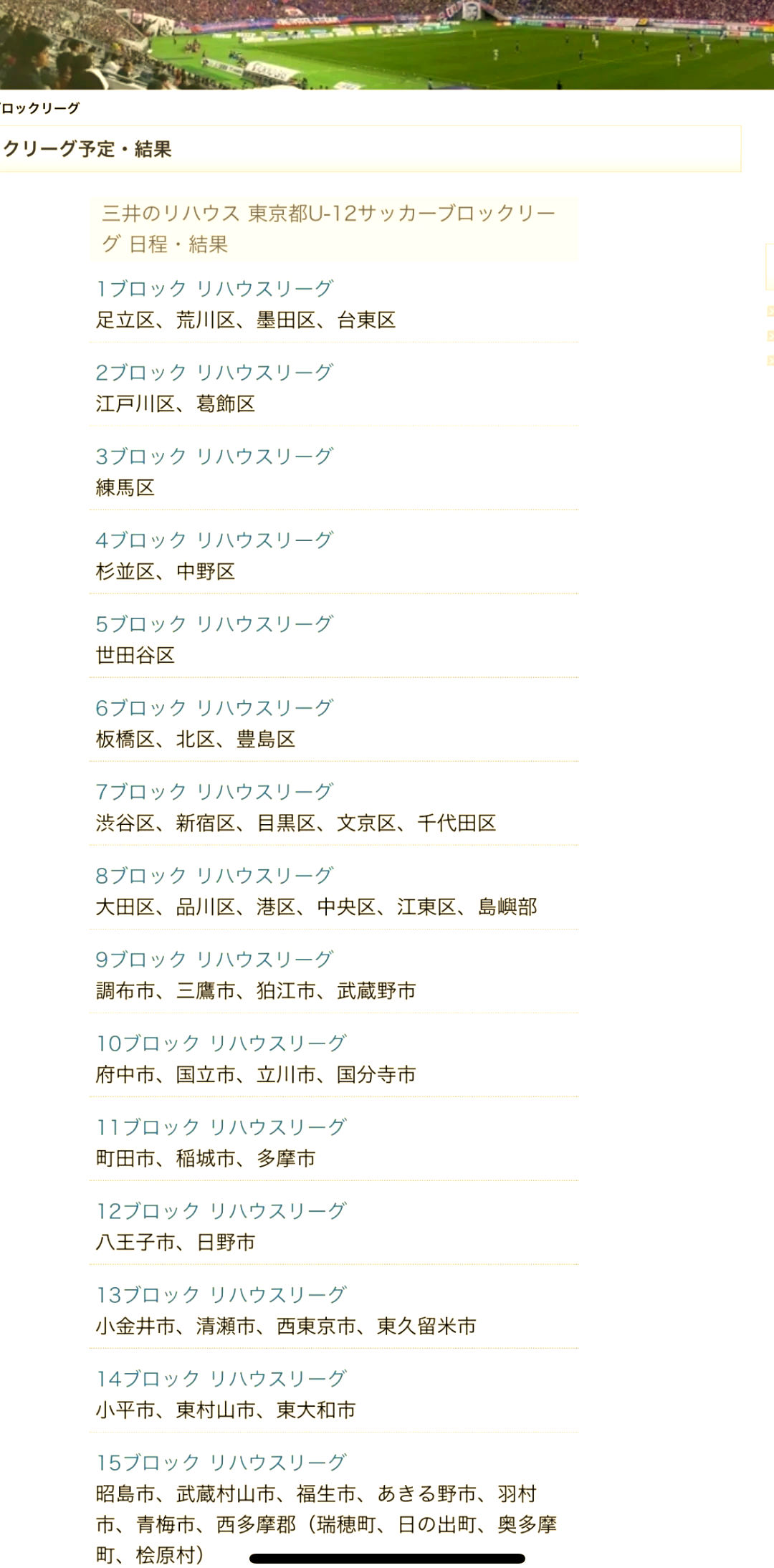Open 9ブロック リハウスリーグ link
Image resolution: width=774 pixels, height=1568 pixels.
[214, 960]
